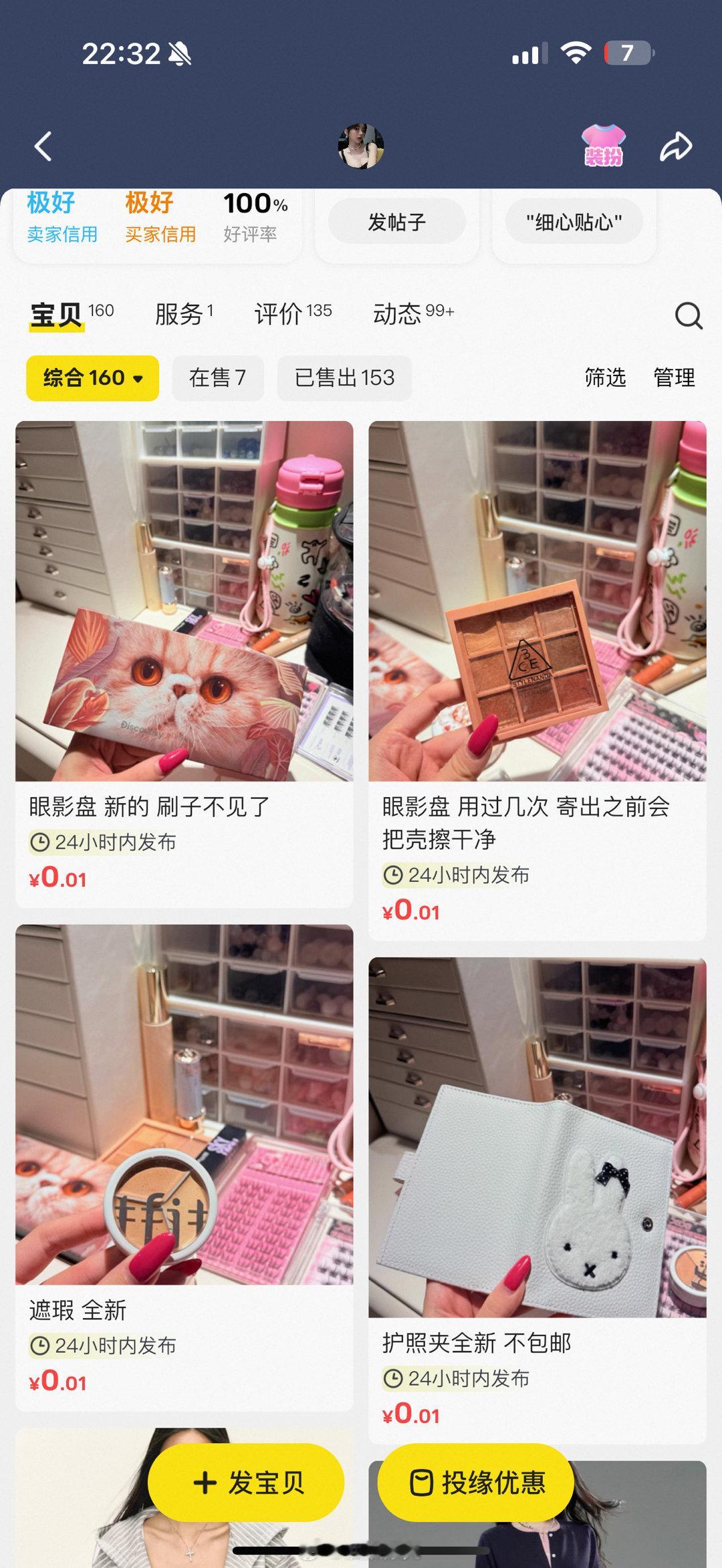Viewport: 722px width, 1568px height.
Task: Expand the 综合 160 sort dropdown arrow
Action: pyautogui.click(x=138, y=379)
